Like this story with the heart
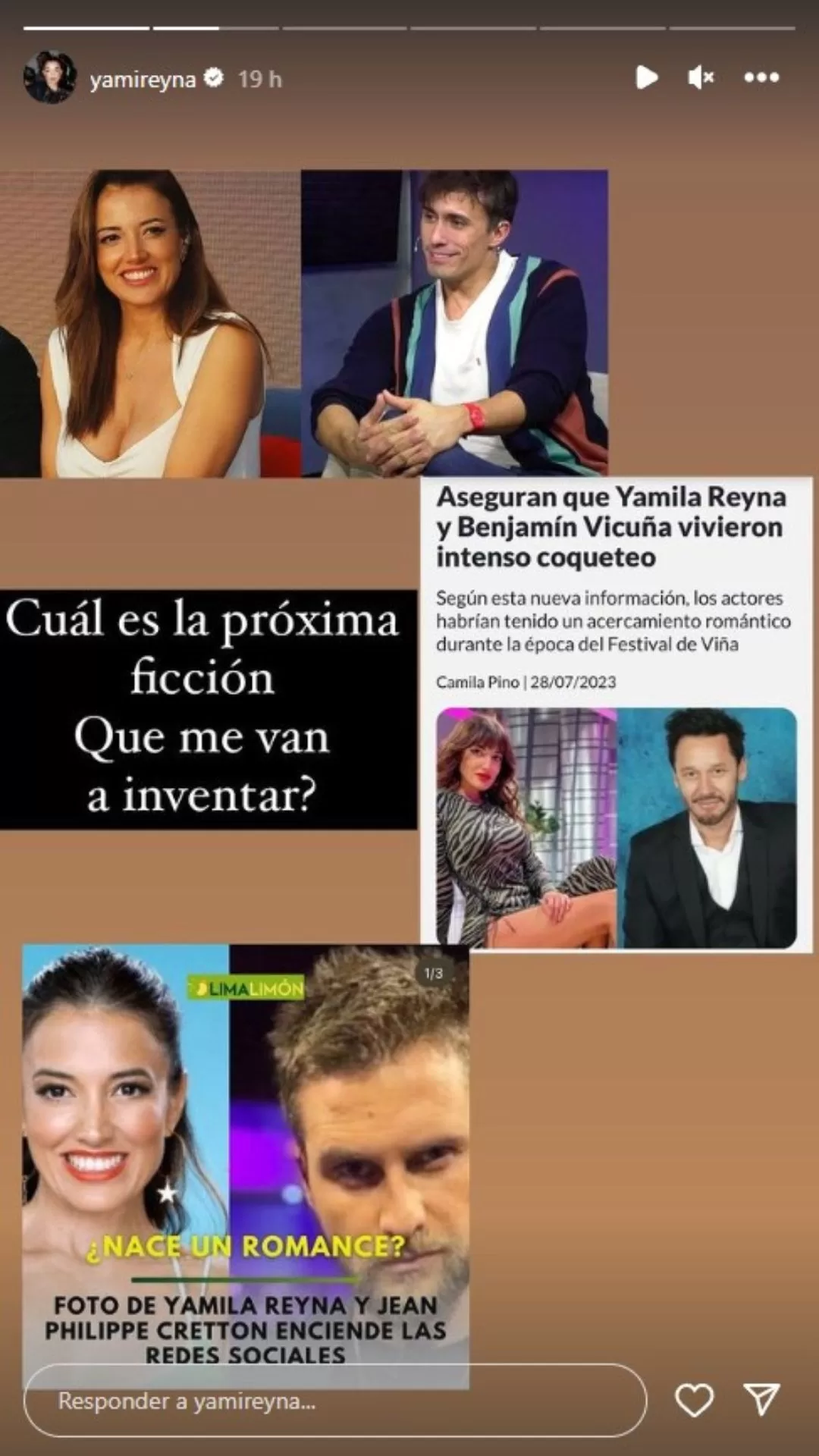The image size is (819, 1456). pos(694,1400)
